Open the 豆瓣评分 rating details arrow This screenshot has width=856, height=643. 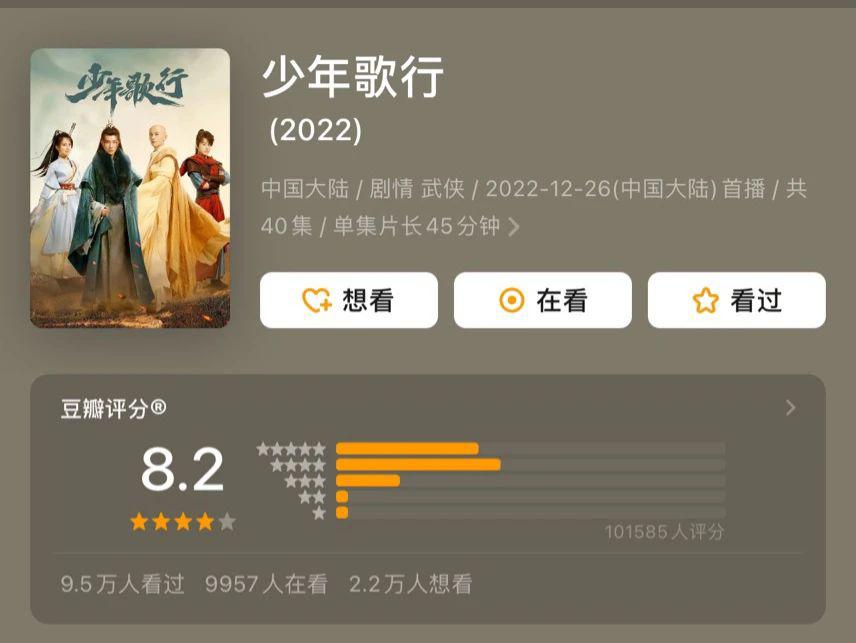coord(790,408)
